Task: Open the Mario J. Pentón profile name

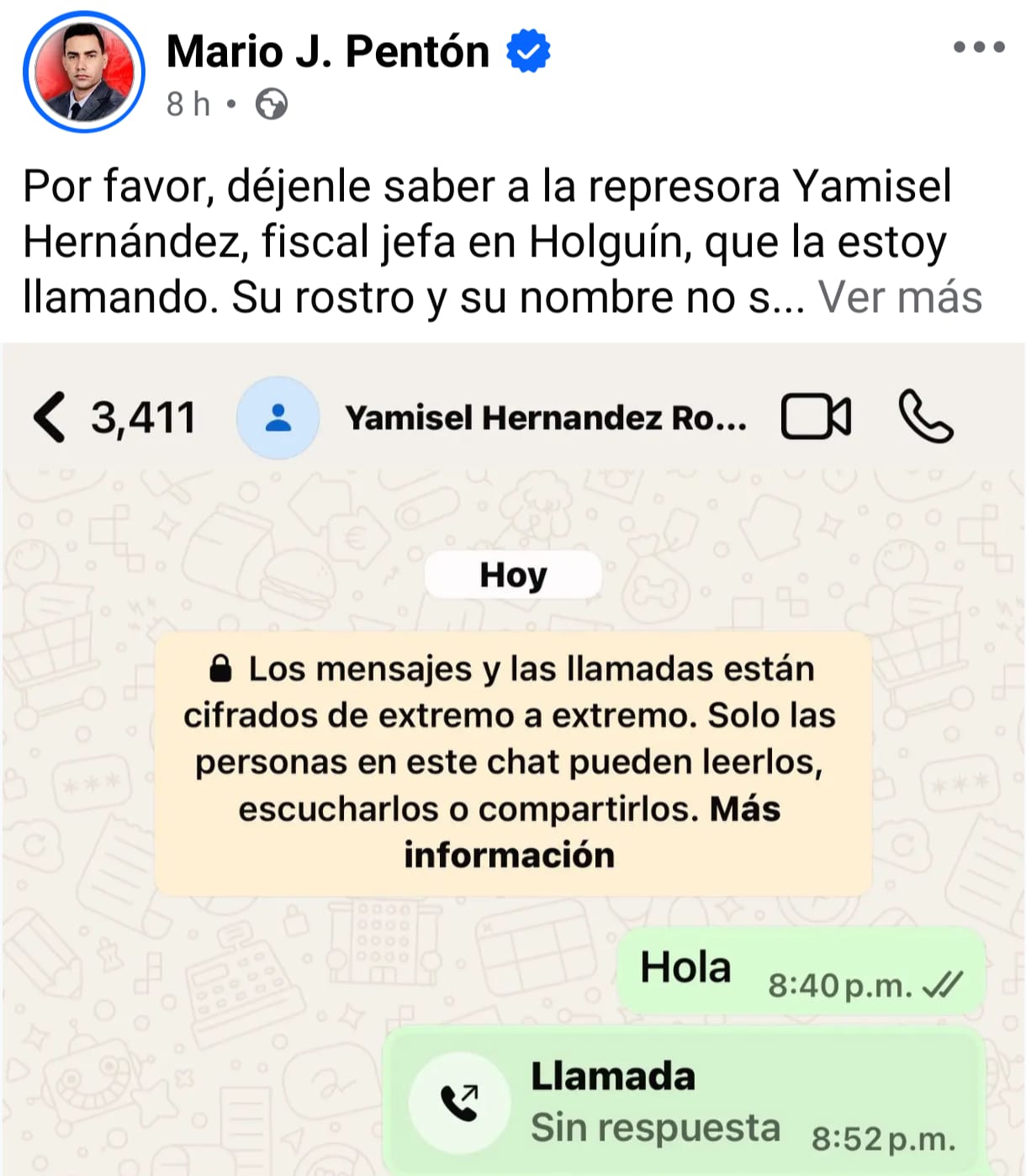Action: 328,51
